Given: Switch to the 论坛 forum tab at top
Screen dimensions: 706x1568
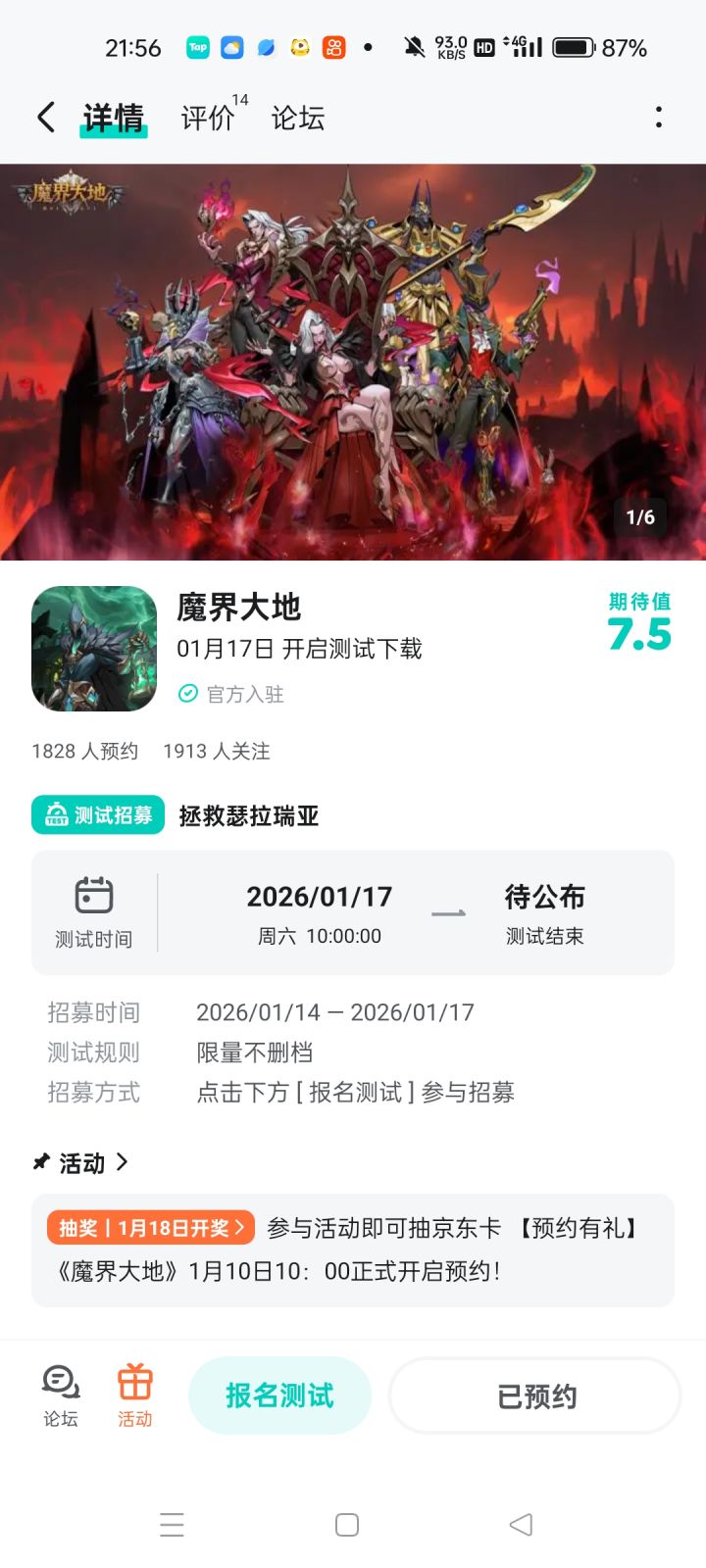Looking at the screenshot, I should click(x=296, y=117).
